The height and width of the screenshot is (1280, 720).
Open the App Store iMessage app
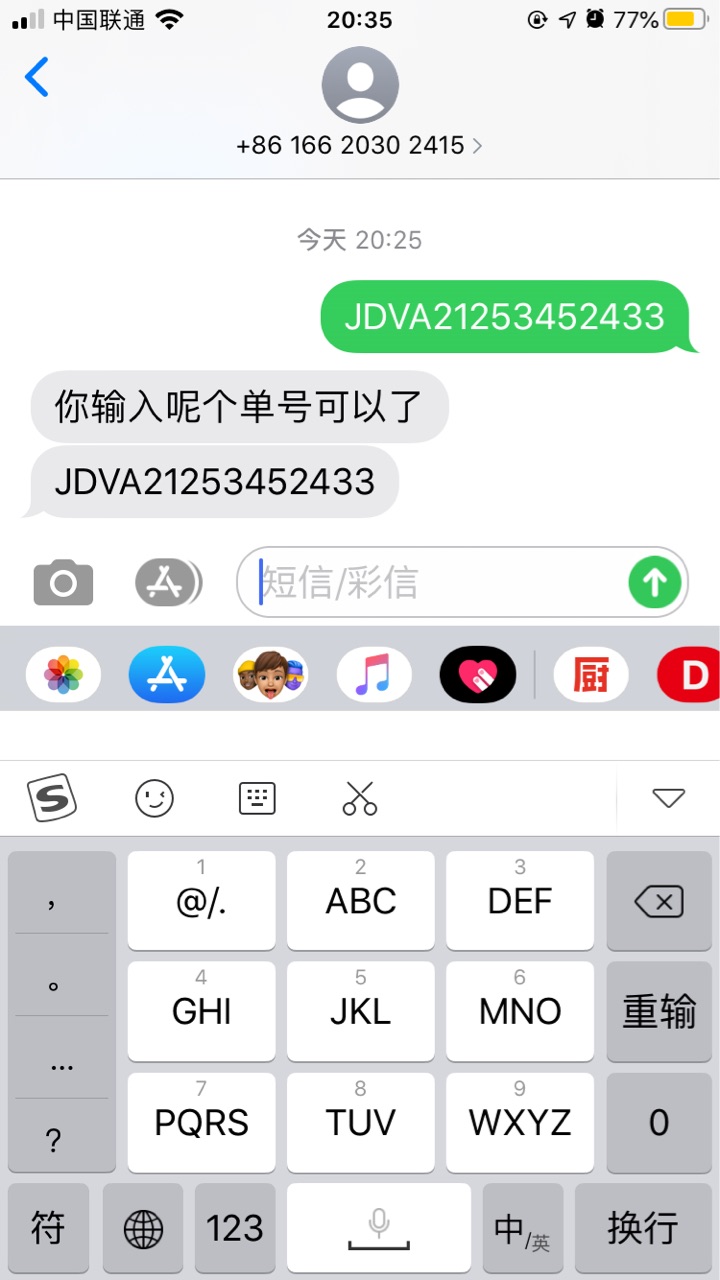[167, 675]
